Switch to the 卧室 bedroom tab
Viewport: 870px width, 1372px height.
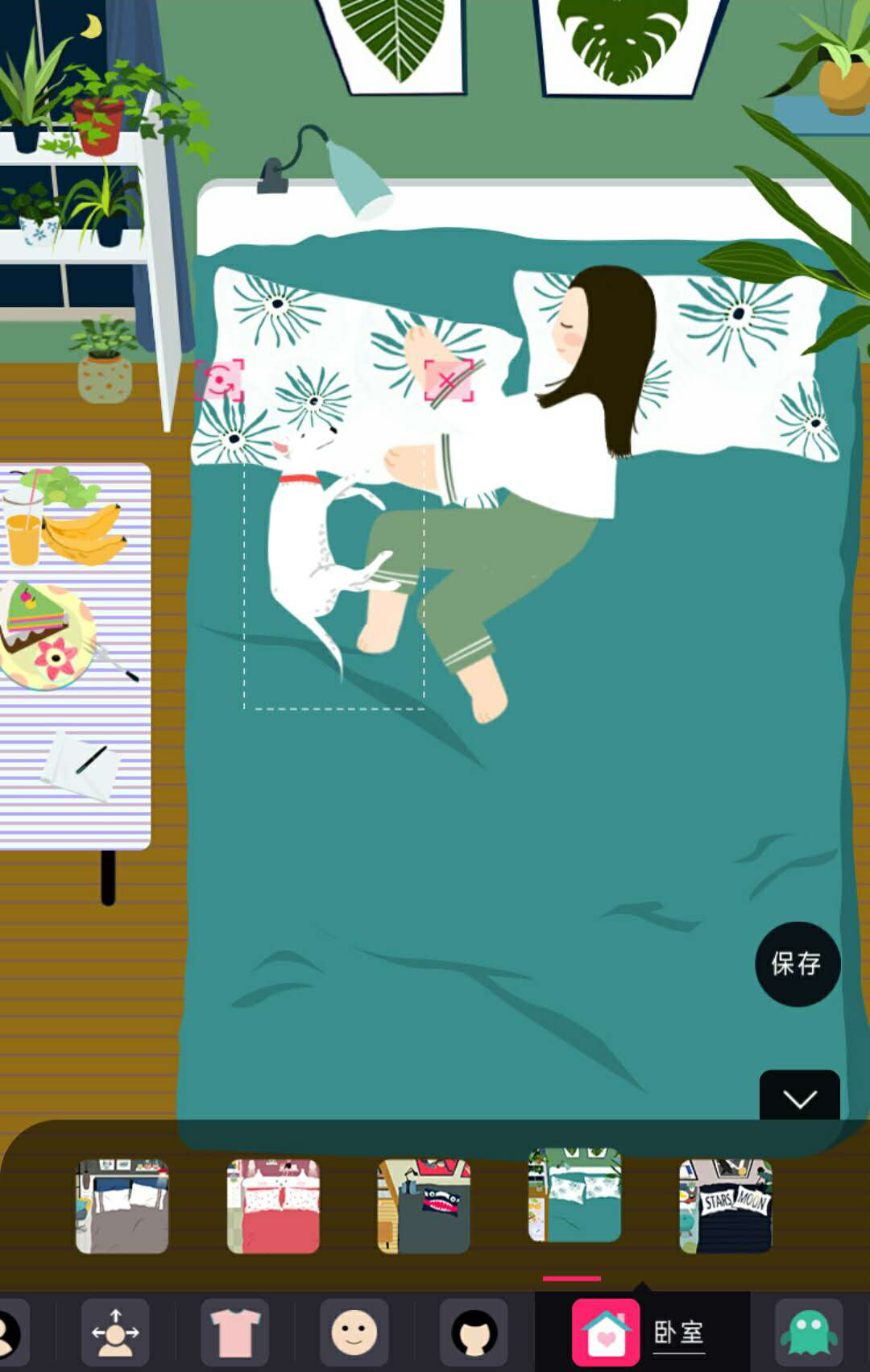tap(642, 1333)
